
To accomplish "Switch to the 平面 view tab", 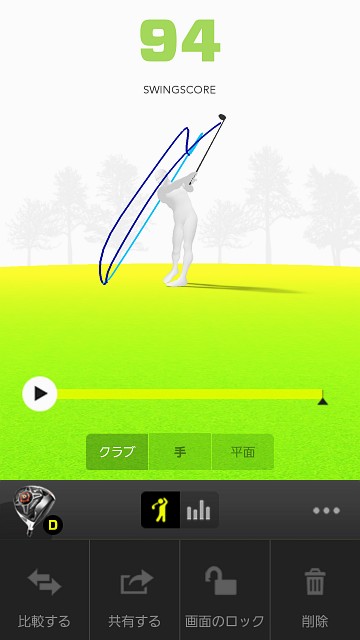I will click(243, 452).
